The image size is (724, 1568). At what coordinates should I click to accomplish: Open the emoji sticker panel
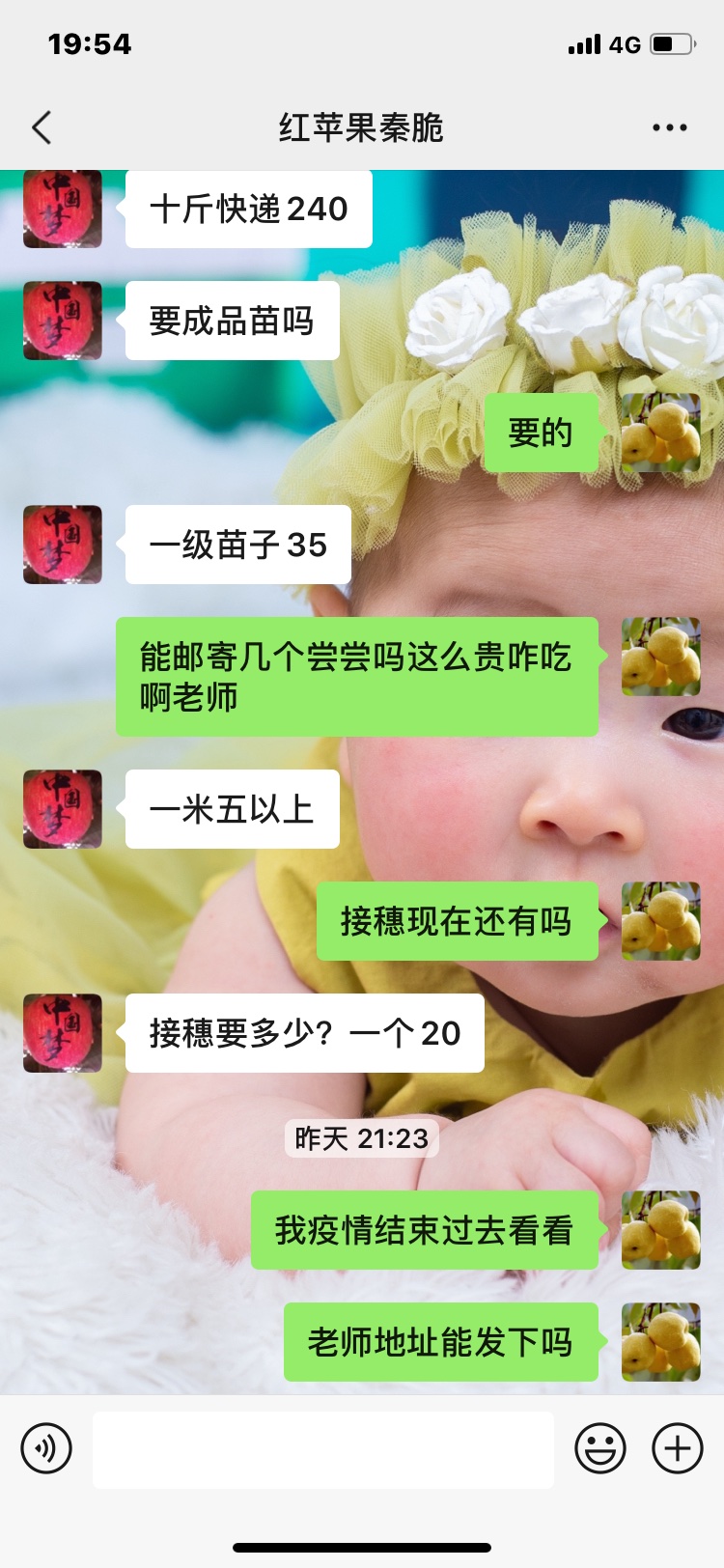(x=600, y=1448)
